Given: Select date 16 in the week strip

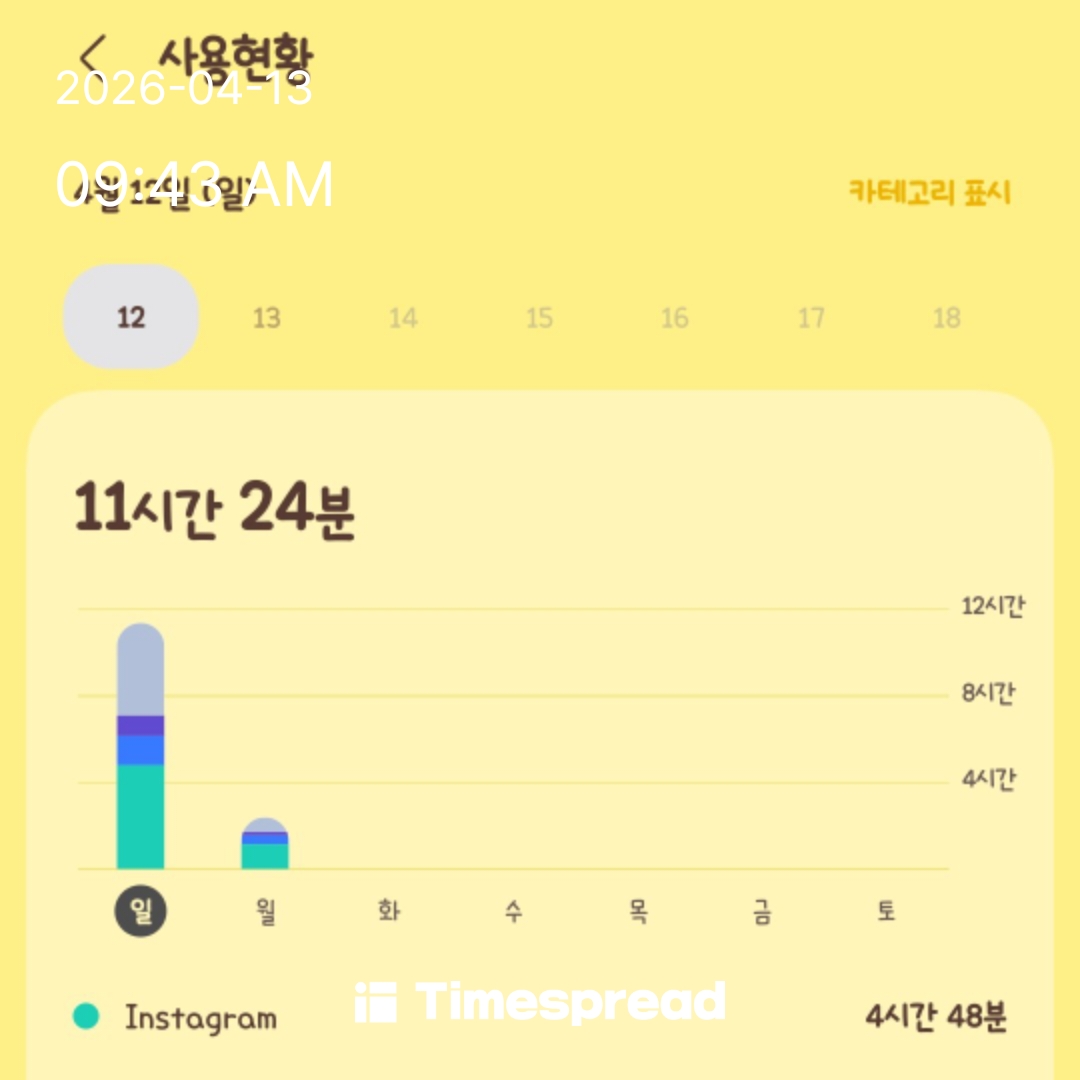Looking at the screenshot, I should coord(674,318).
